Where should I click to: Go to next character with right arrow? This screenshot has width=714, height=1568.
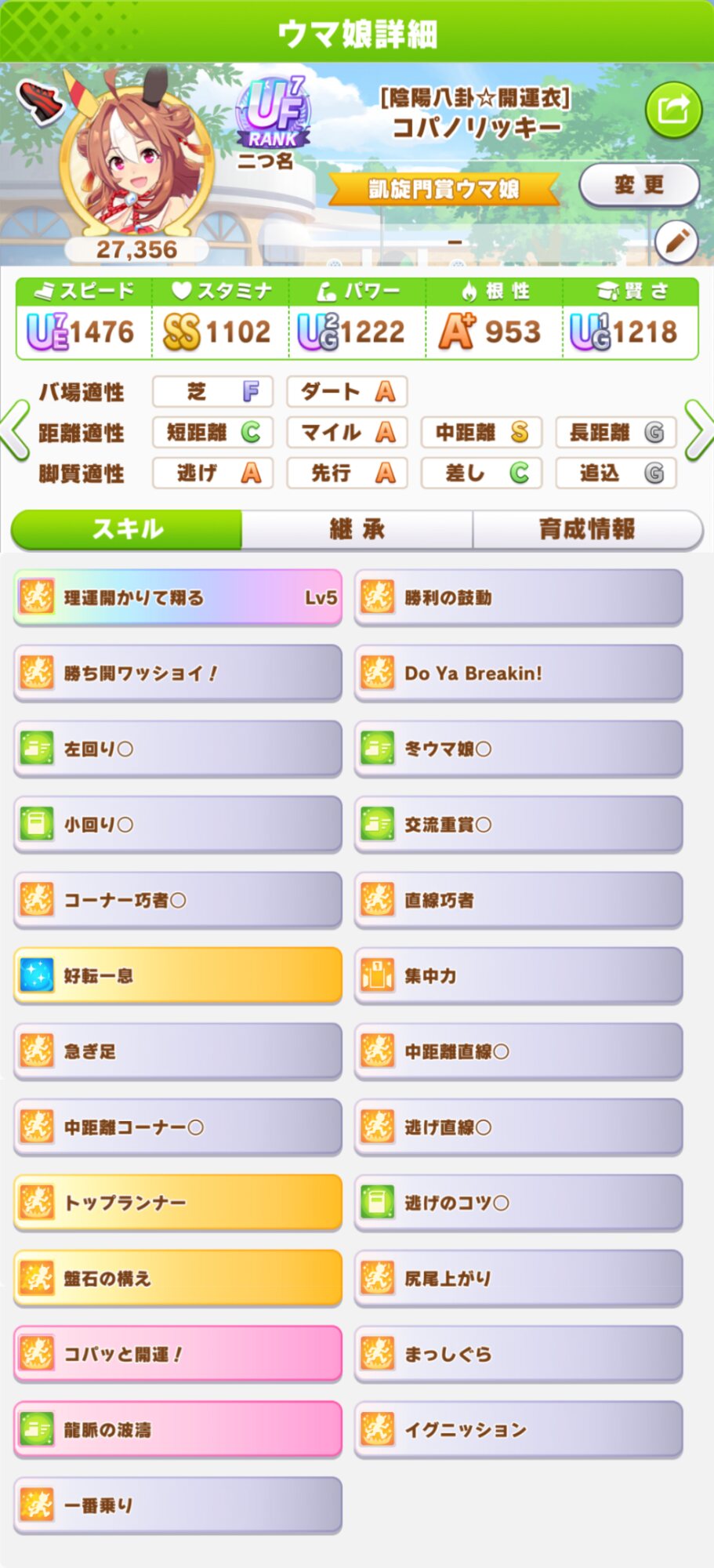(698, 430)
